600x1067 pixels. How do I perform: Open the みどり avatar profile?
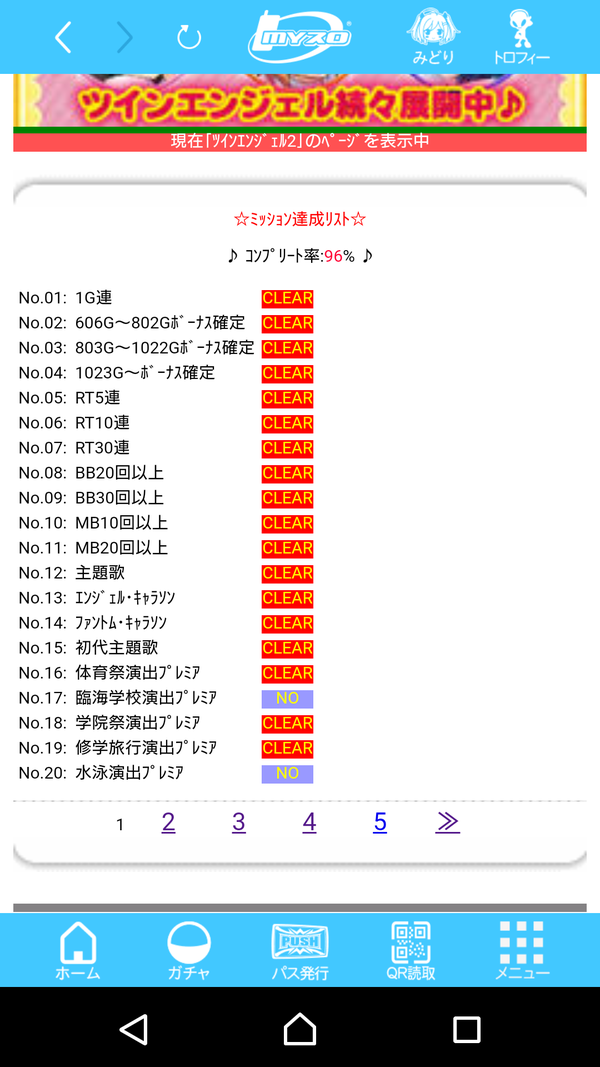433,37
